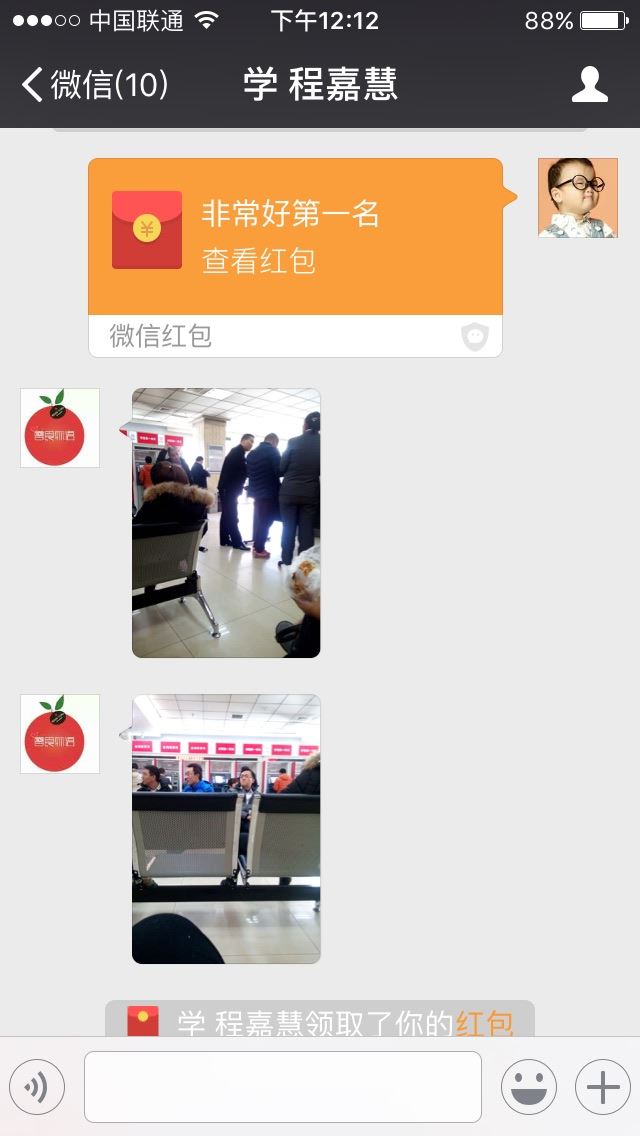The width and height of the screenshot is (640, 1136).
Task: Open the contact profile icon
Action: tap(589, 84)
